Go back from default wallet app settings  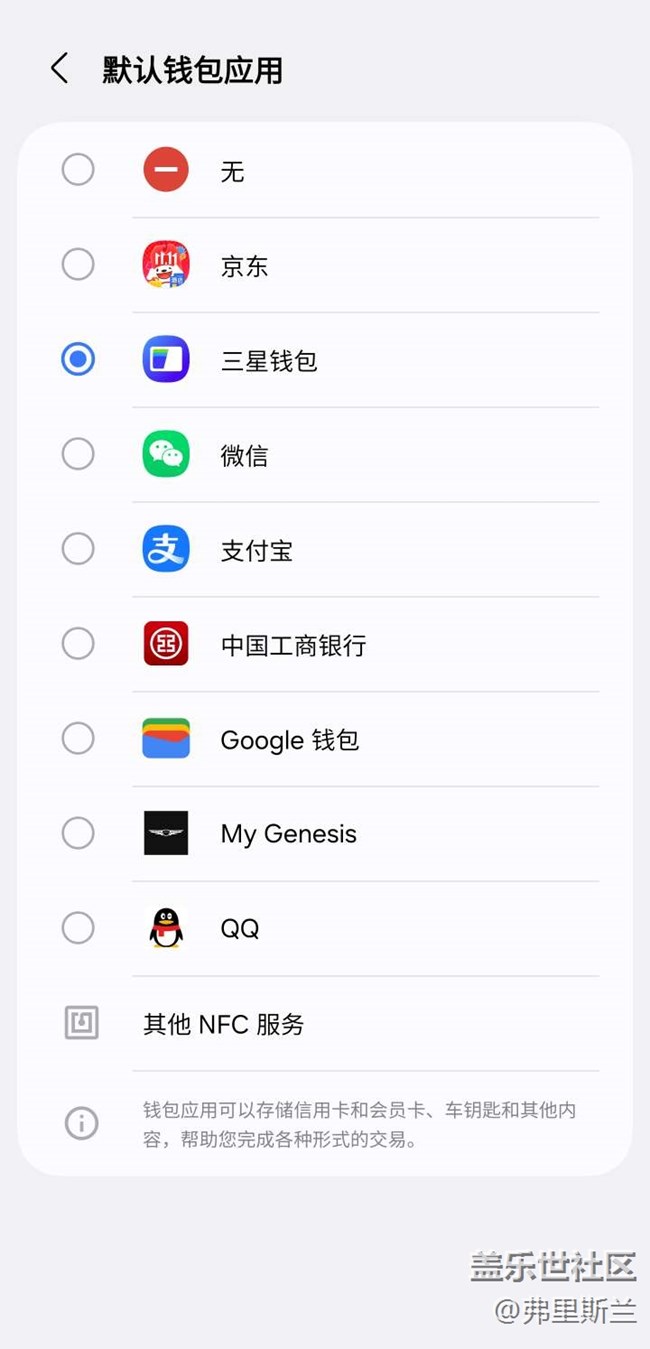[x=60, y=69]
